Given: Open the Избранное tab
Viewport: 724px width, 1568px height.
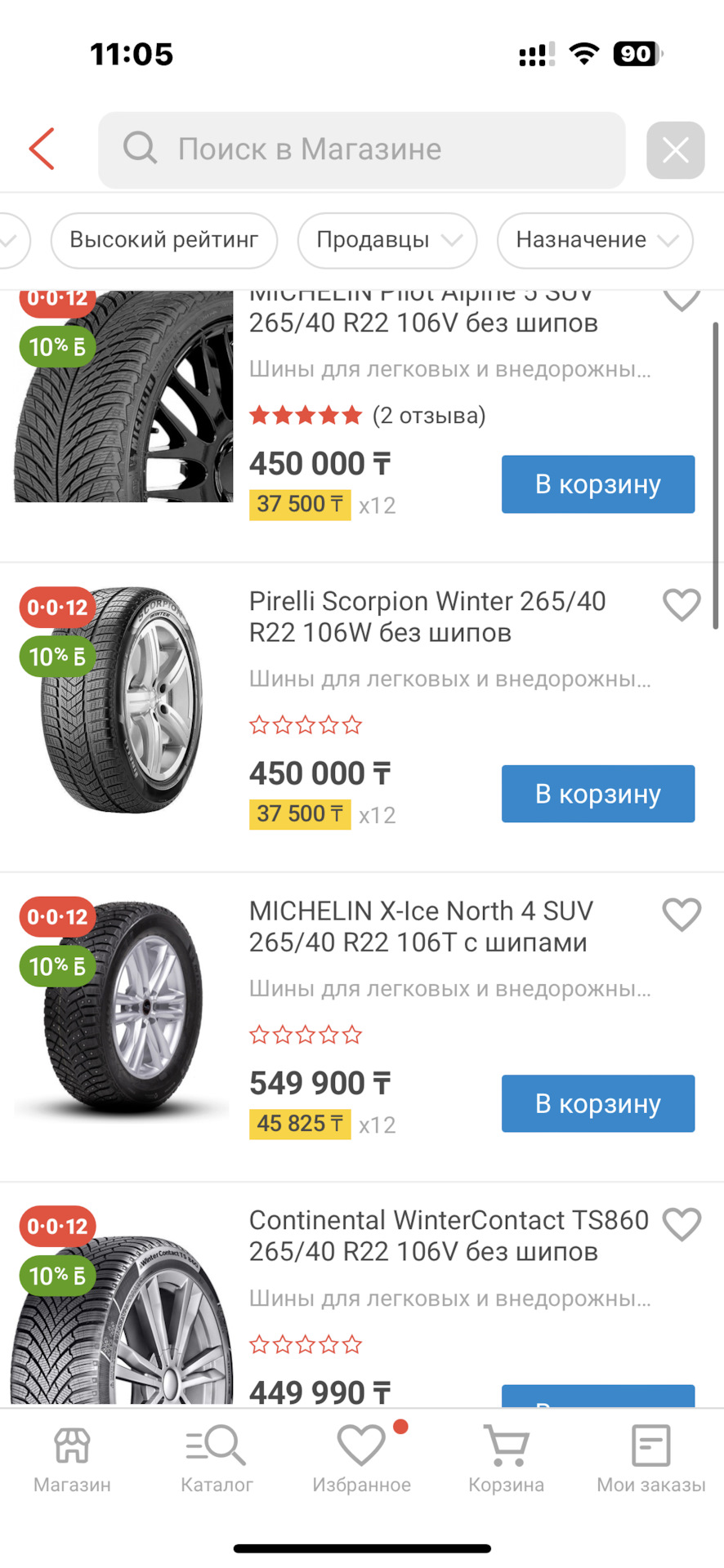Looking at the screenshot, I should click(x=361, y=1459).
